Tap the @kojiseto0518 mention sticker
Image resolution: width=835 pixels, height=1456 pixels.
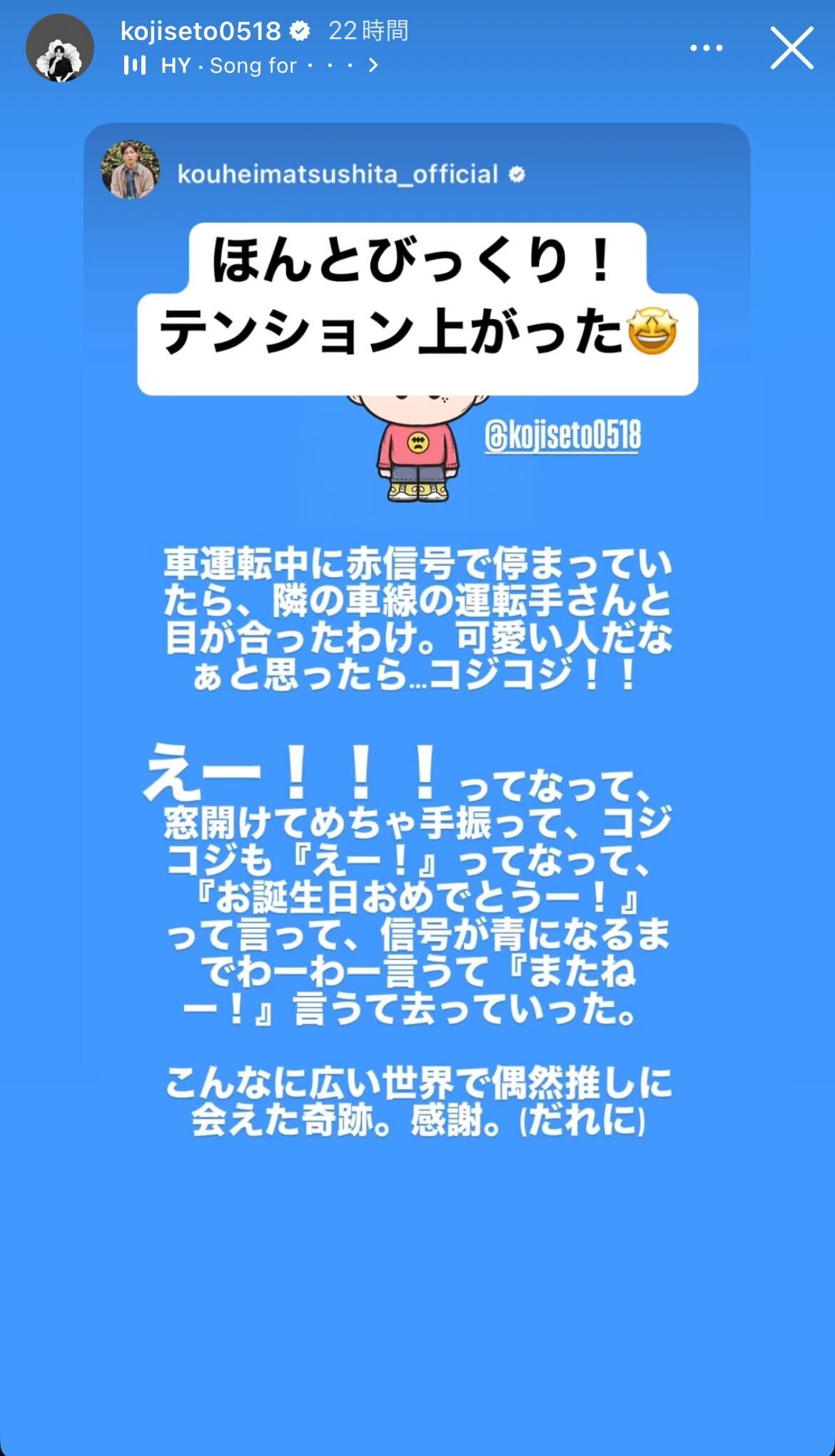tap(562, 436)
